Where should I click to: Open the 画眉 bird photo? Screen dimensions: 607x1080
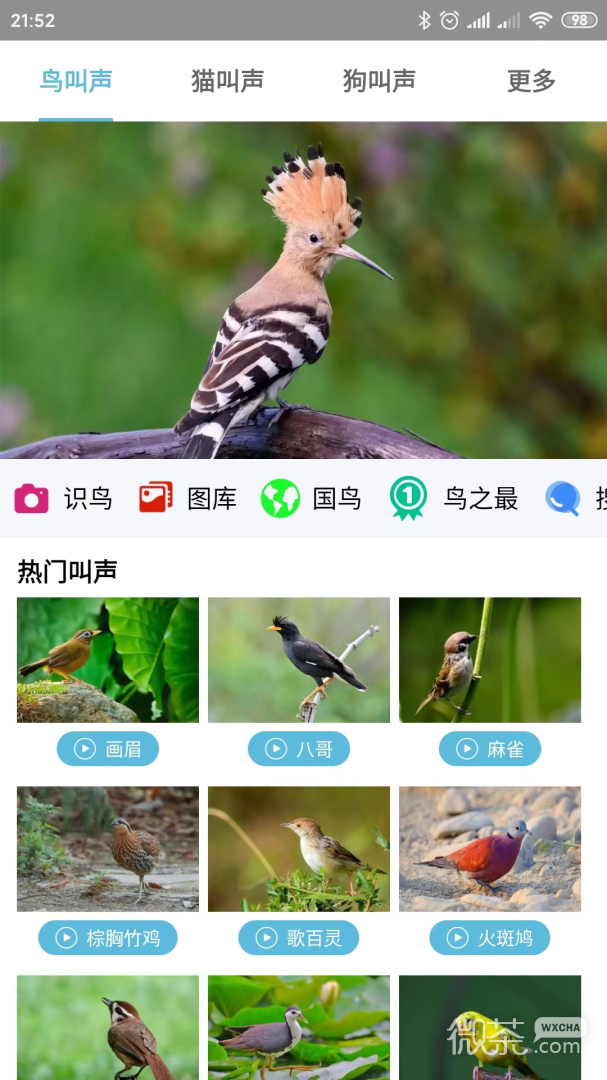pyautogui.click(x=107, y=660)
